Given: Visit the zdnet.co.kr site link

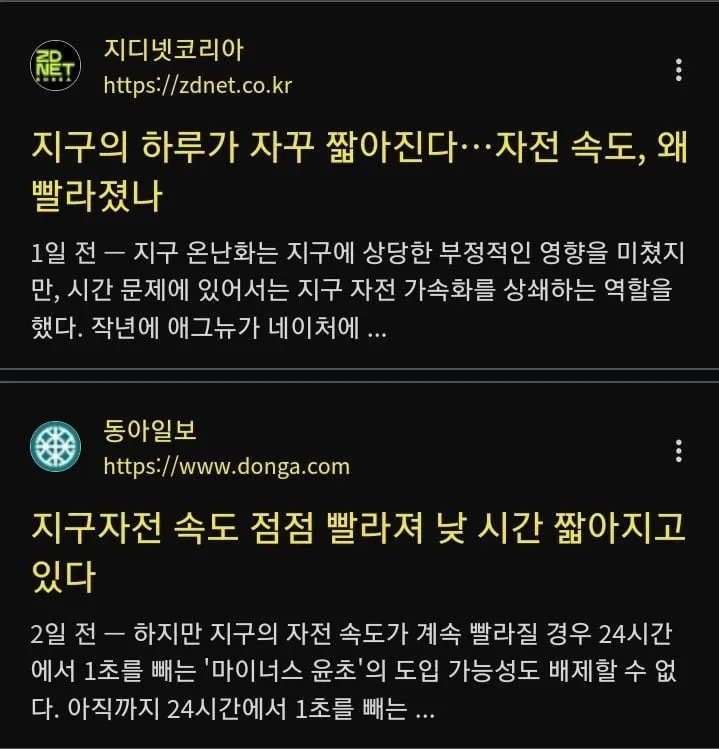Looking at the screenshot, I should (x=198, y=85).
